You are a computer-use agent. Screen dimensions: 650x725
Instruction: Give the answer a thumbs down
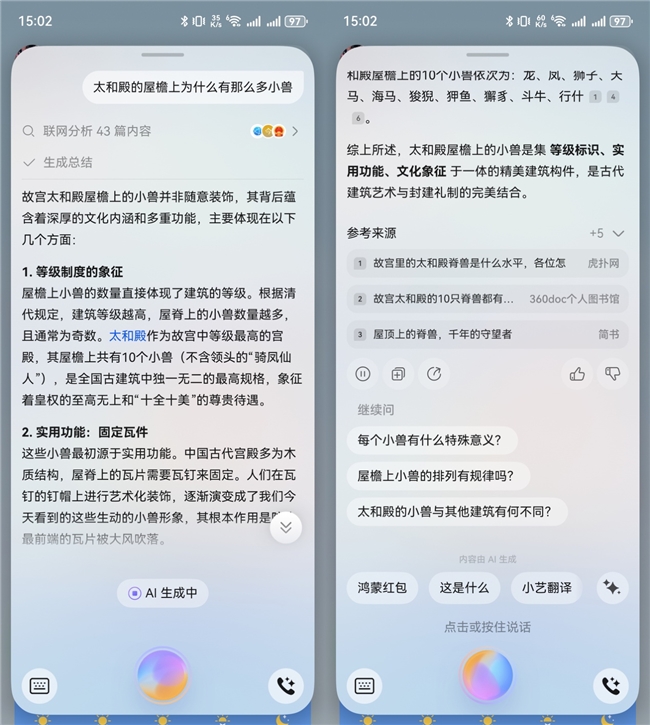pyautogui.click(x=611, y=373)
